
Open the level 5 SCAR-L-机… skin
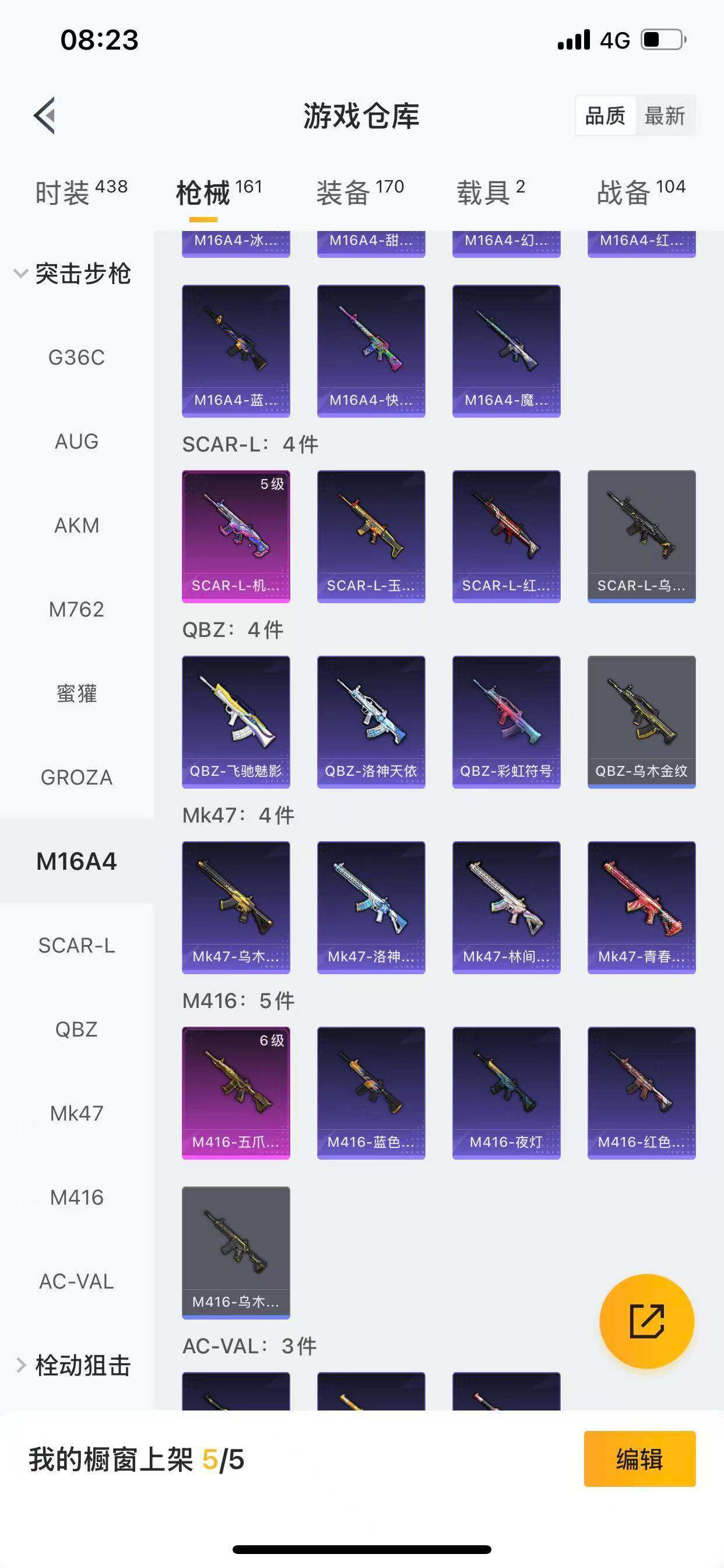click(236, 535)
